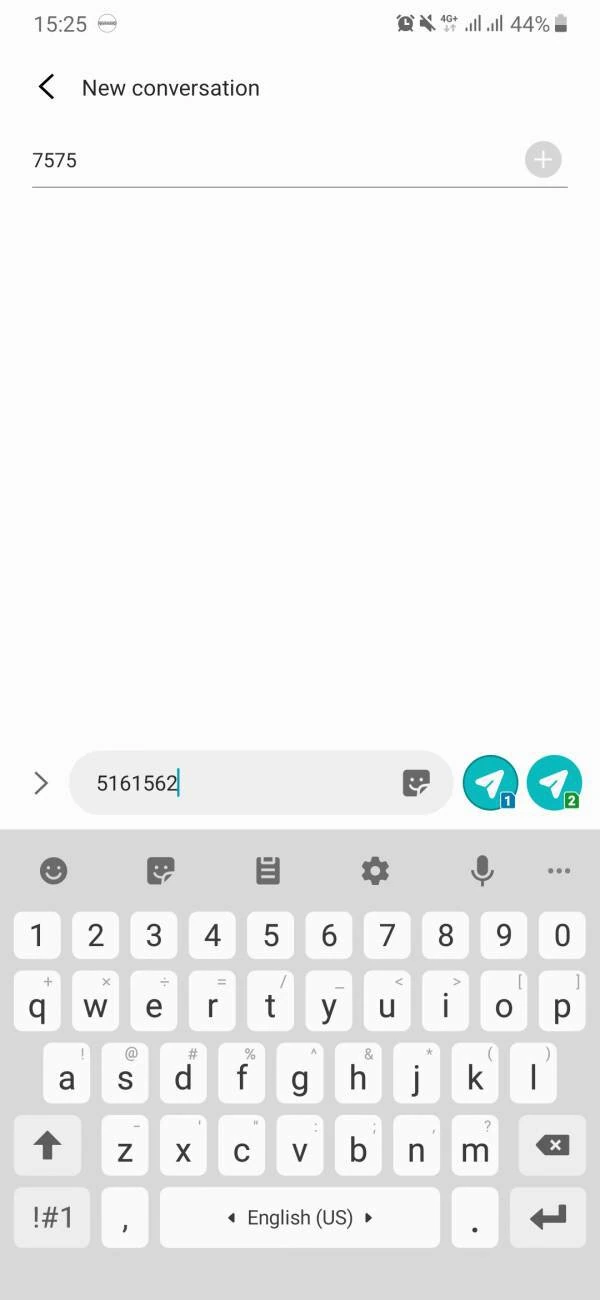Type the number 5 key
600x1300 pixels.
pos(271,936)
